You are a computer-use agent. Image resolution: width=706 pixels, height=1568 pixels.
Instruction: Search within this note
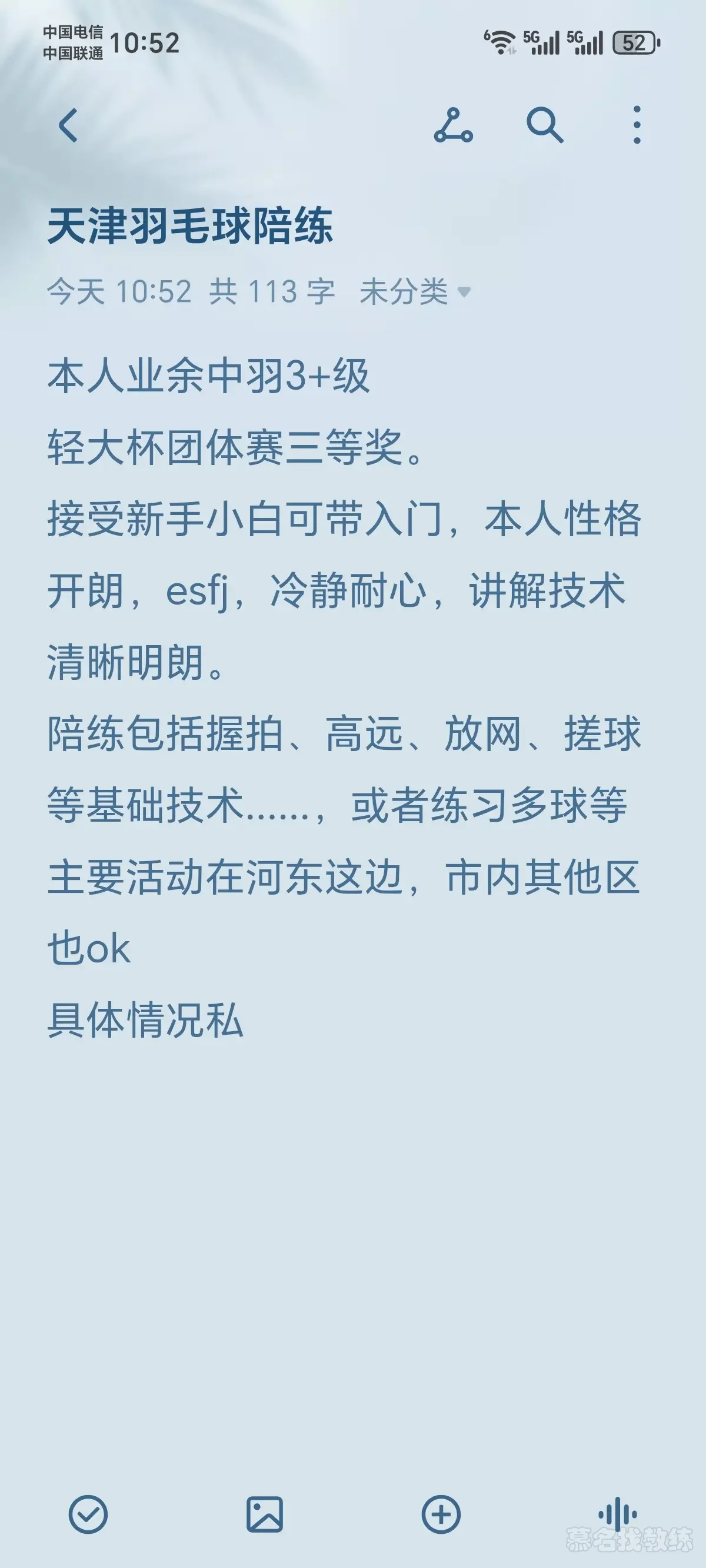tap(544, 125)
